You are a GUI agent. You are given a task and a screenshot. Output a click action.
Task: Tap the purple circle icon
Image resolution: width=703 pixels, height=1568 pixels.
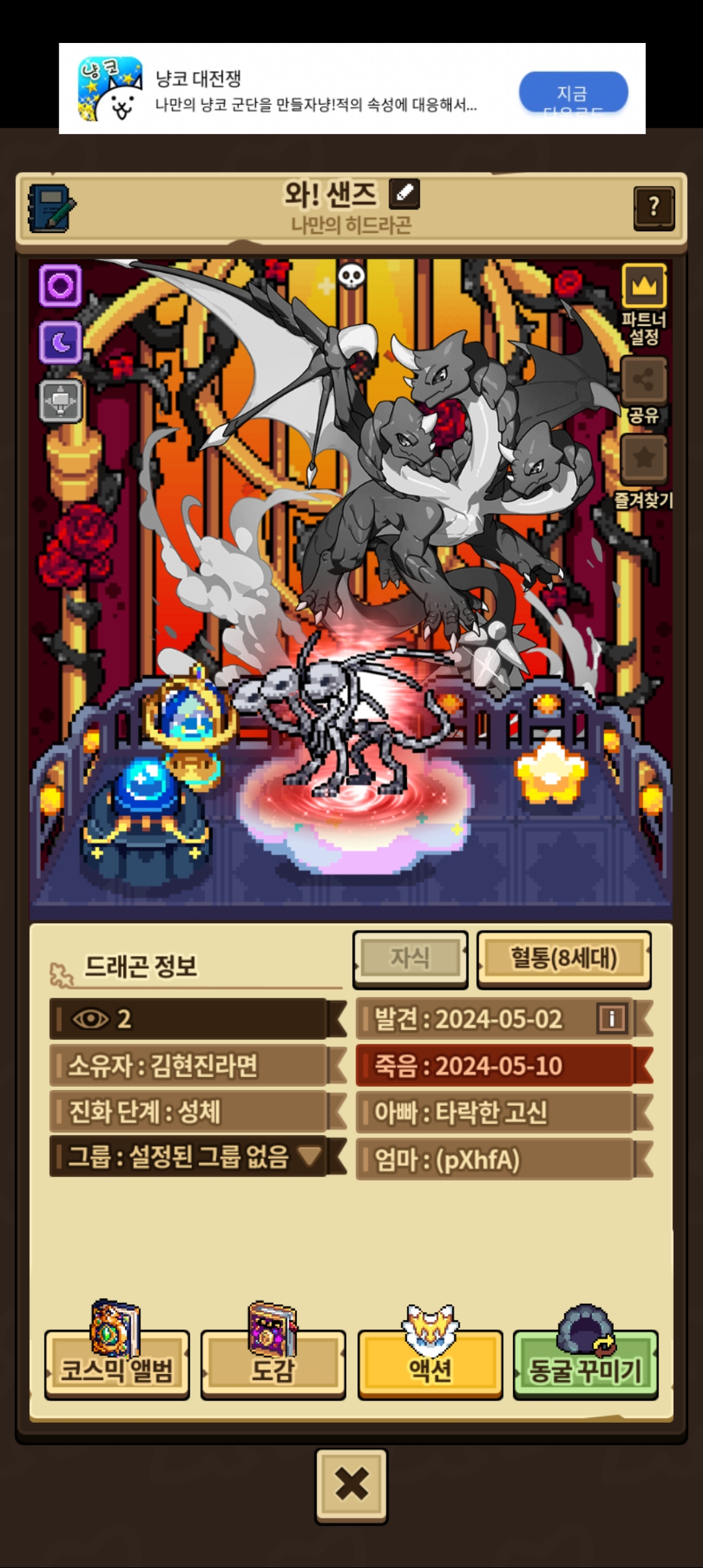pyautogui.click(x=61, y=286)
